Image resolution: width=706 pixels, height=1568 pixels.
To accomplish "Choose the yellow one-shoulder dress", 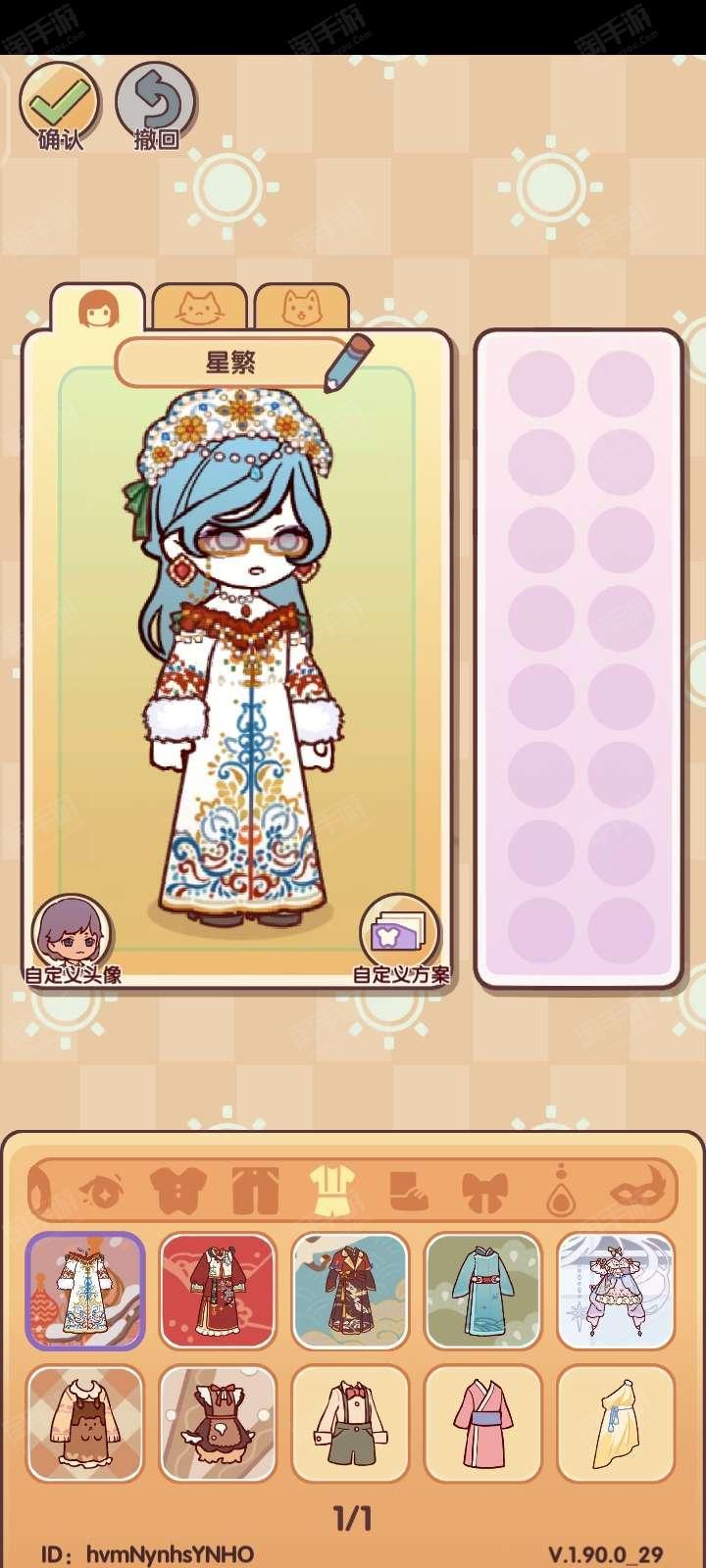I will [615, 1423].
